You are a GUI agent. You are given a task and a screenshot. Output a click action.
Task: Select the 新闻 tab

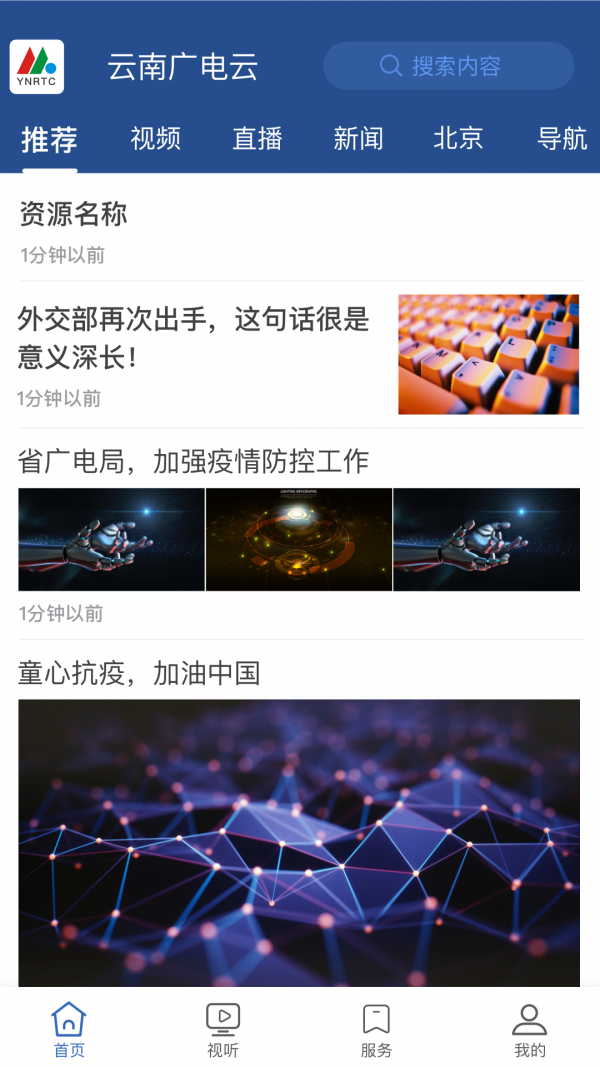point(358,138)
